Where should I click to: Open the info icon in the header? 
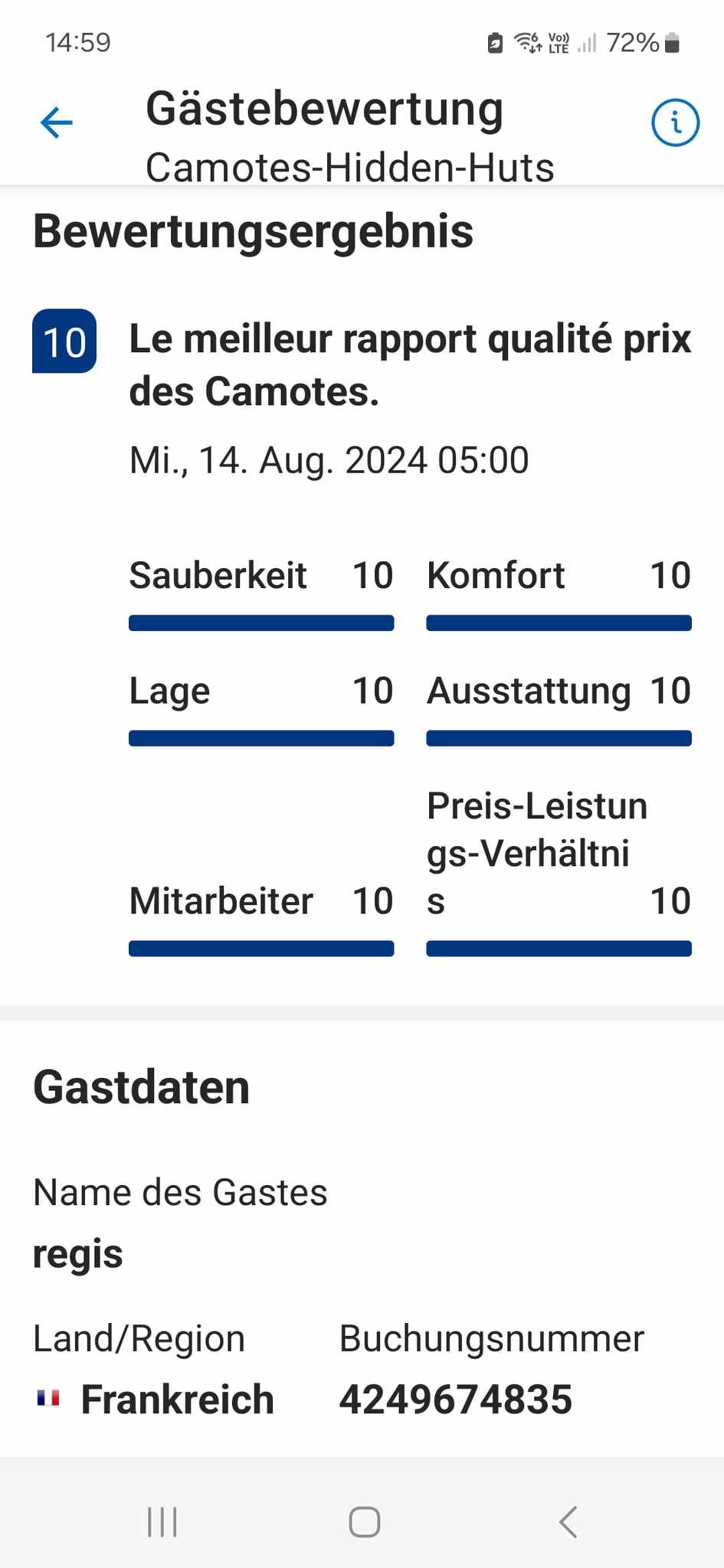675,122
